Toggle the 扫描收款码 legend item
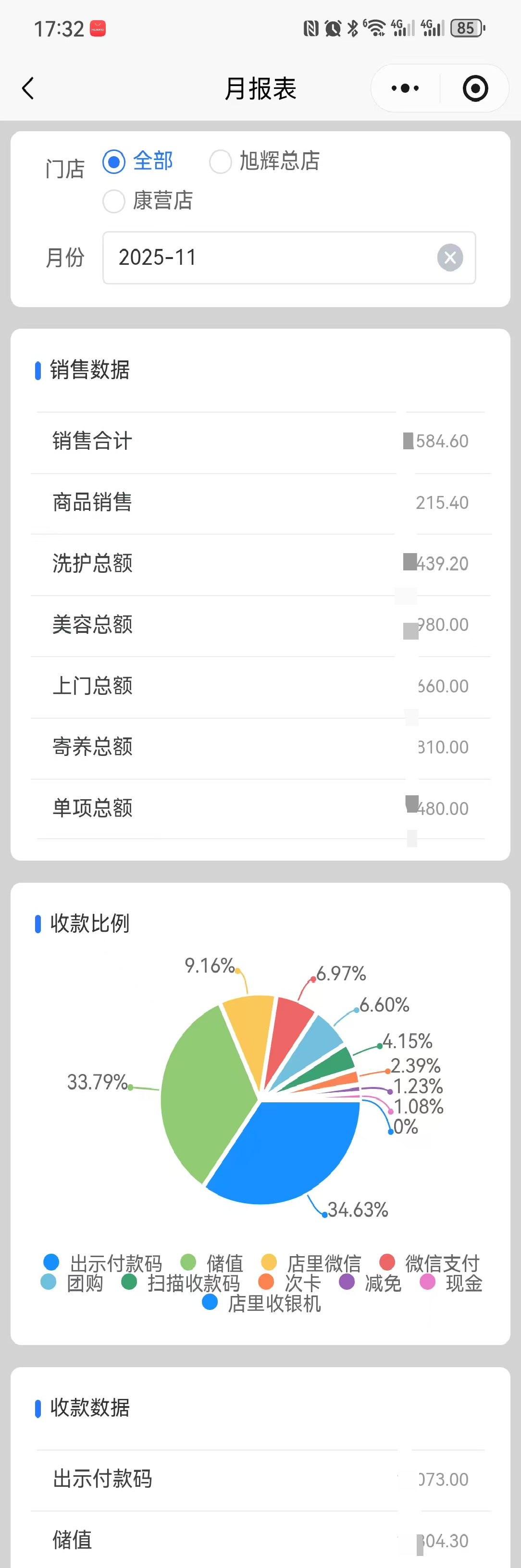Viewport: 521px width, 1568px height. click(181, 1283)
